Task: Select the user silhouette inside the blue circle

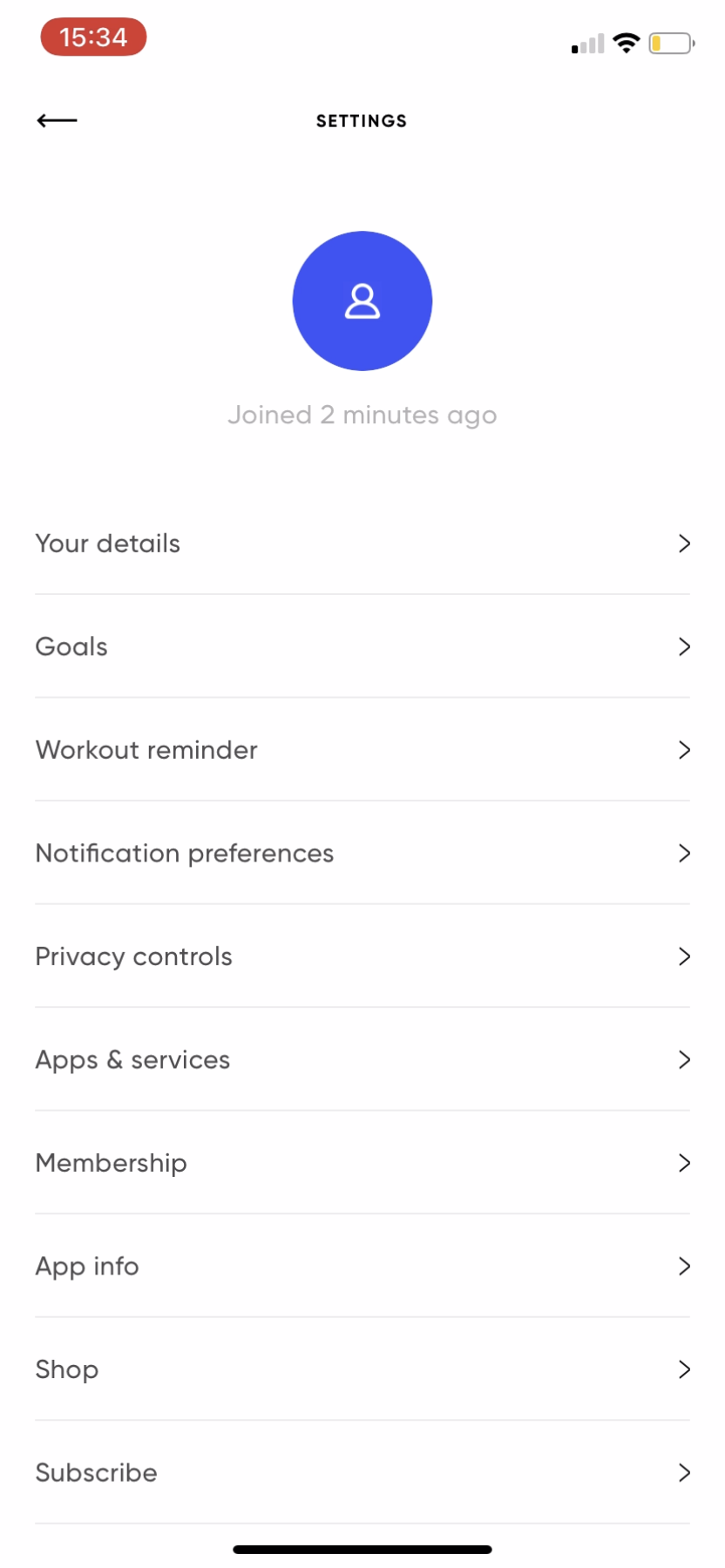Action: [362, 301]
